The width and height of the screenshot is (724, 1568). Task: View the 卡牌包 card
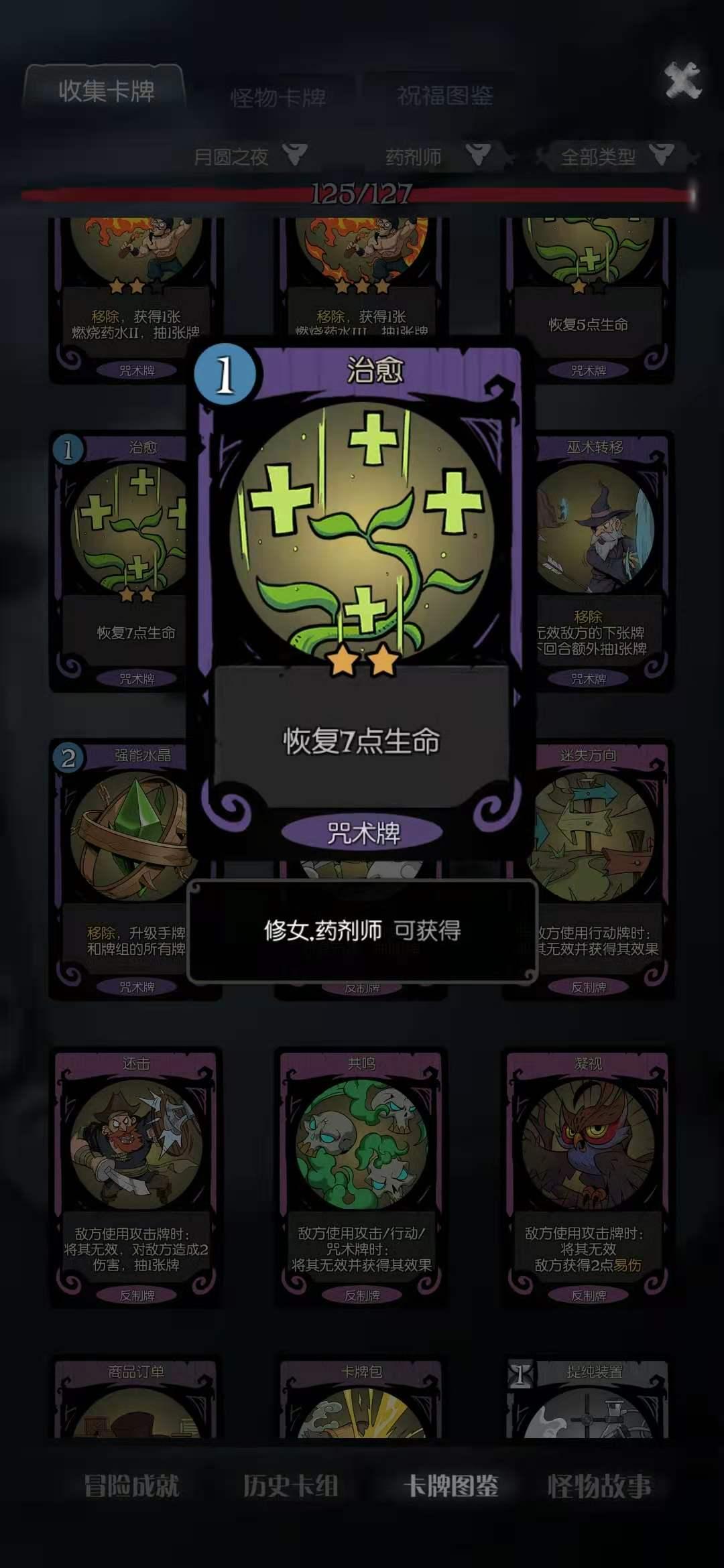[361, 1400]
